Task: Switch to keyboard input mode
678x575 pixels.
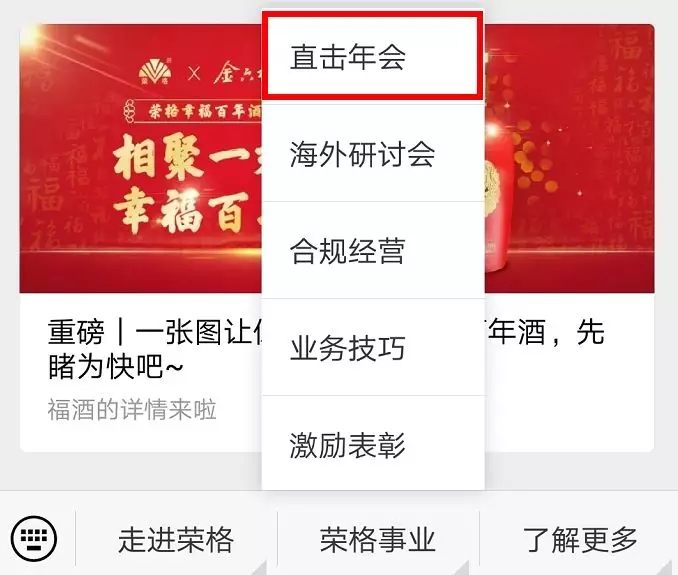Action: [x=35, y=540]
